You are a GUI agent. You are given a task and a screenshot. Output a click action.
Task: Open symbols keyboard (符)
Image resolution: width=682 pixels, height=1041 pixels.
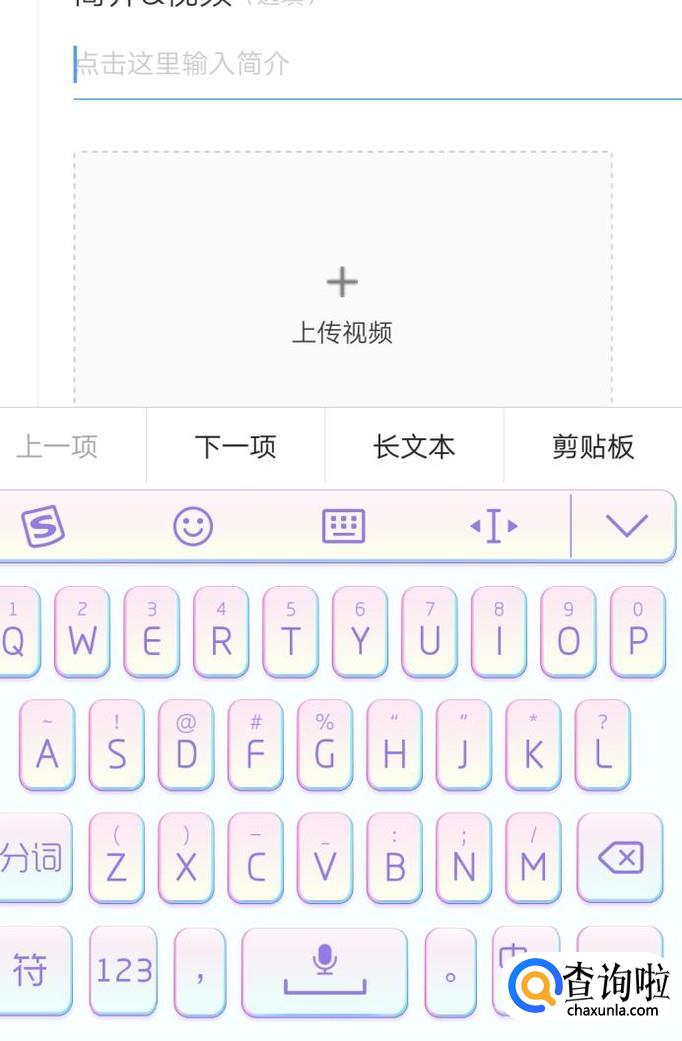32,971
